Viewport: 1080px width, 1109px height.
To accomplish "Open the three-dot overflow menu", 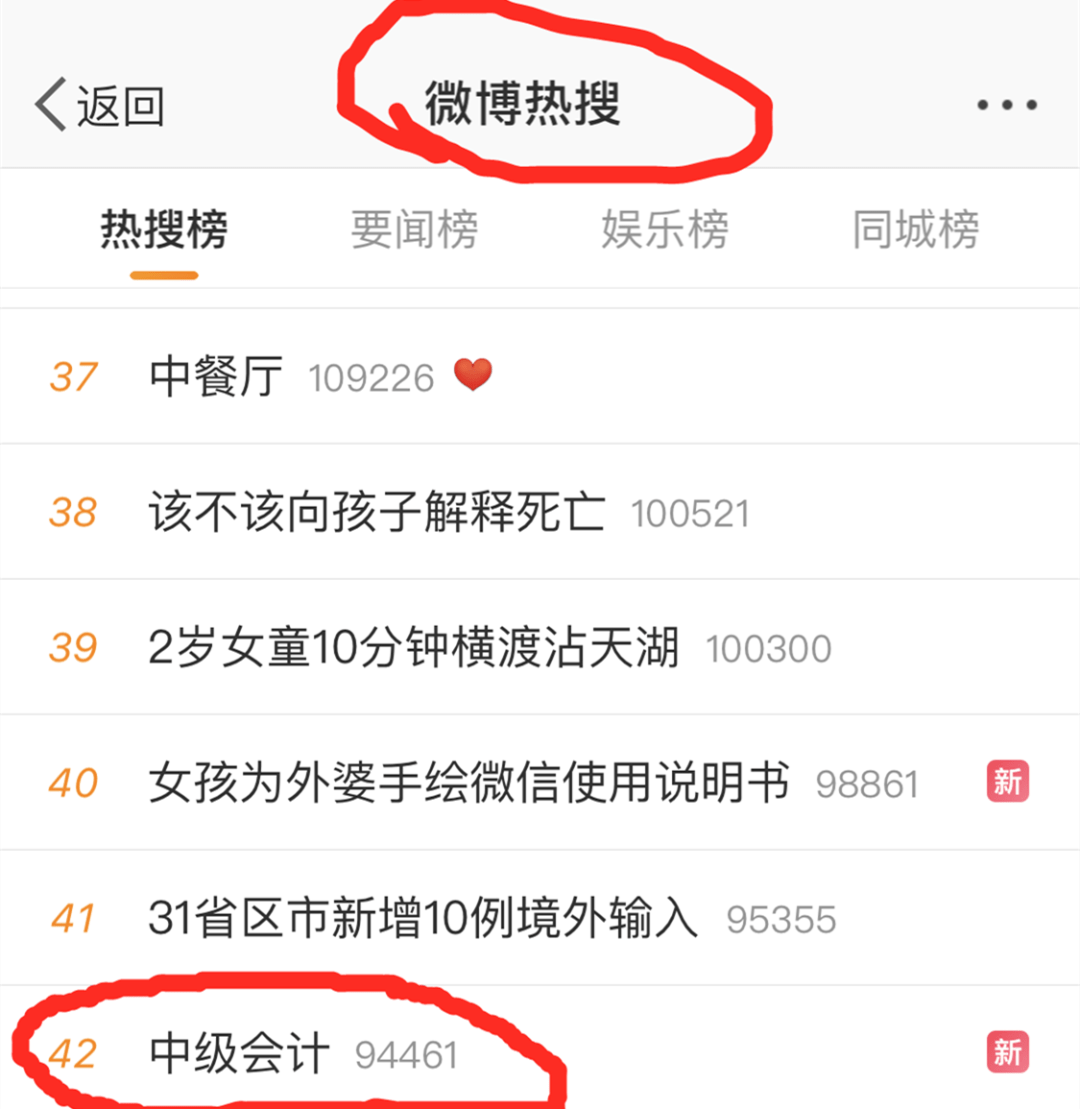I will point(1006,104).
